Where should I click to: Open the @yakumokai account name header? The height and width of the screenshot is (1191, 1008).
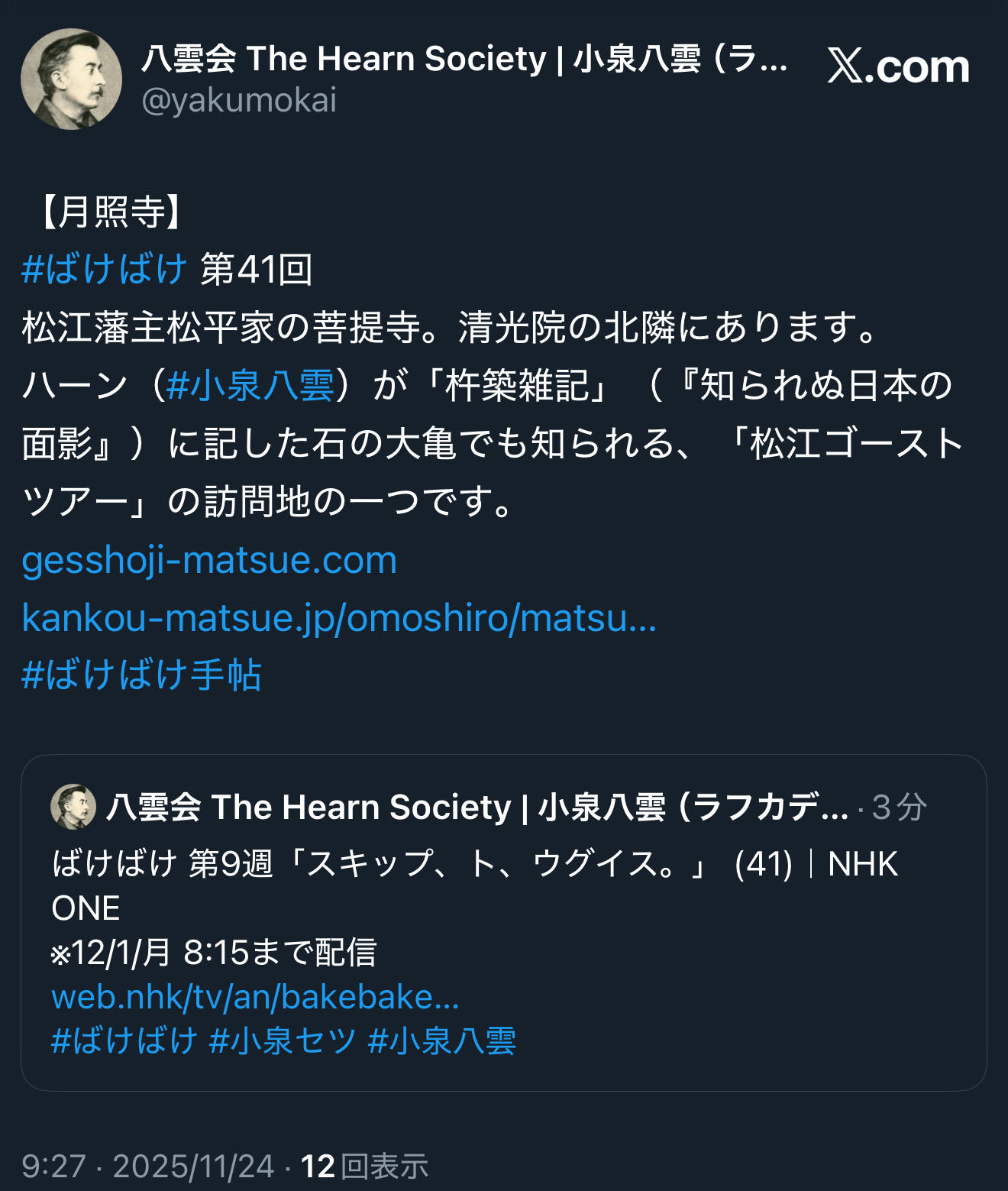click(463, 60)
